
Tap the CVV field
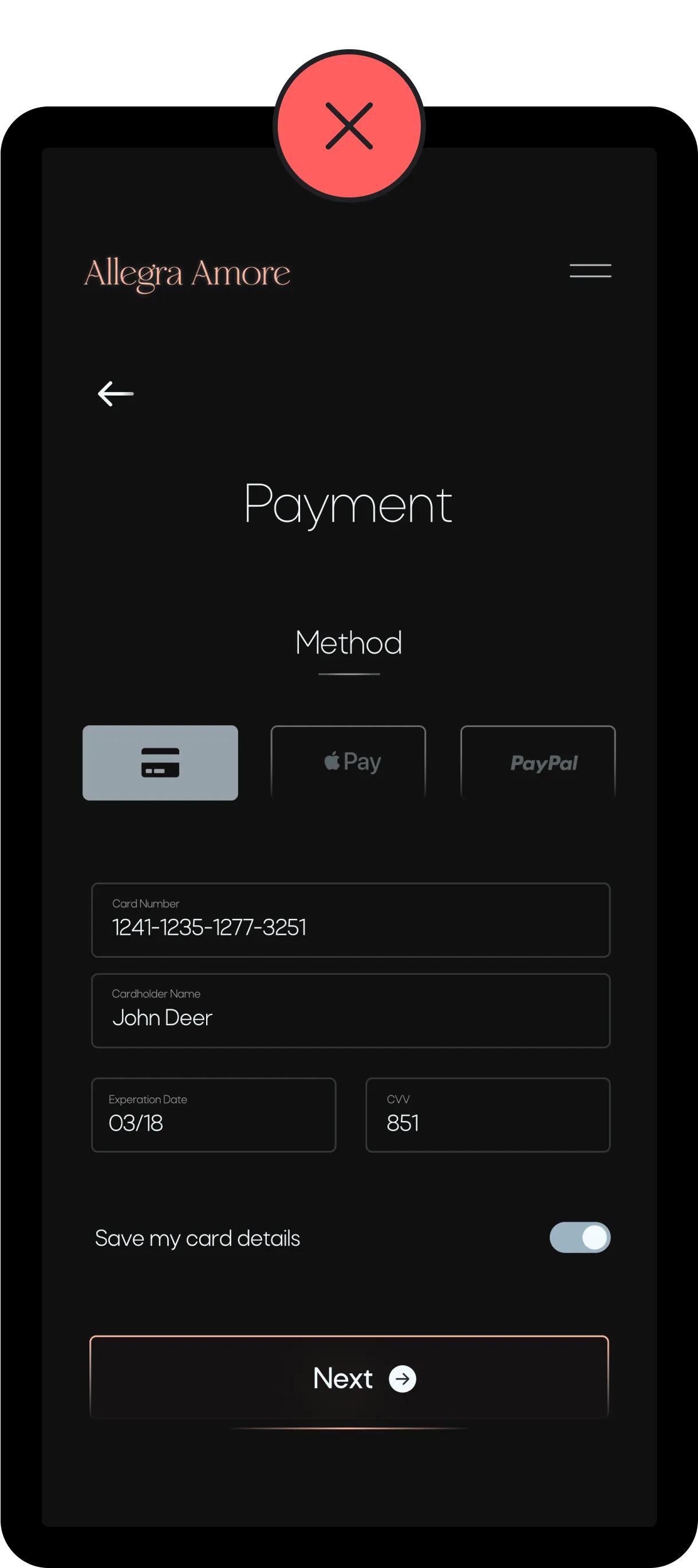point(488,1115)
